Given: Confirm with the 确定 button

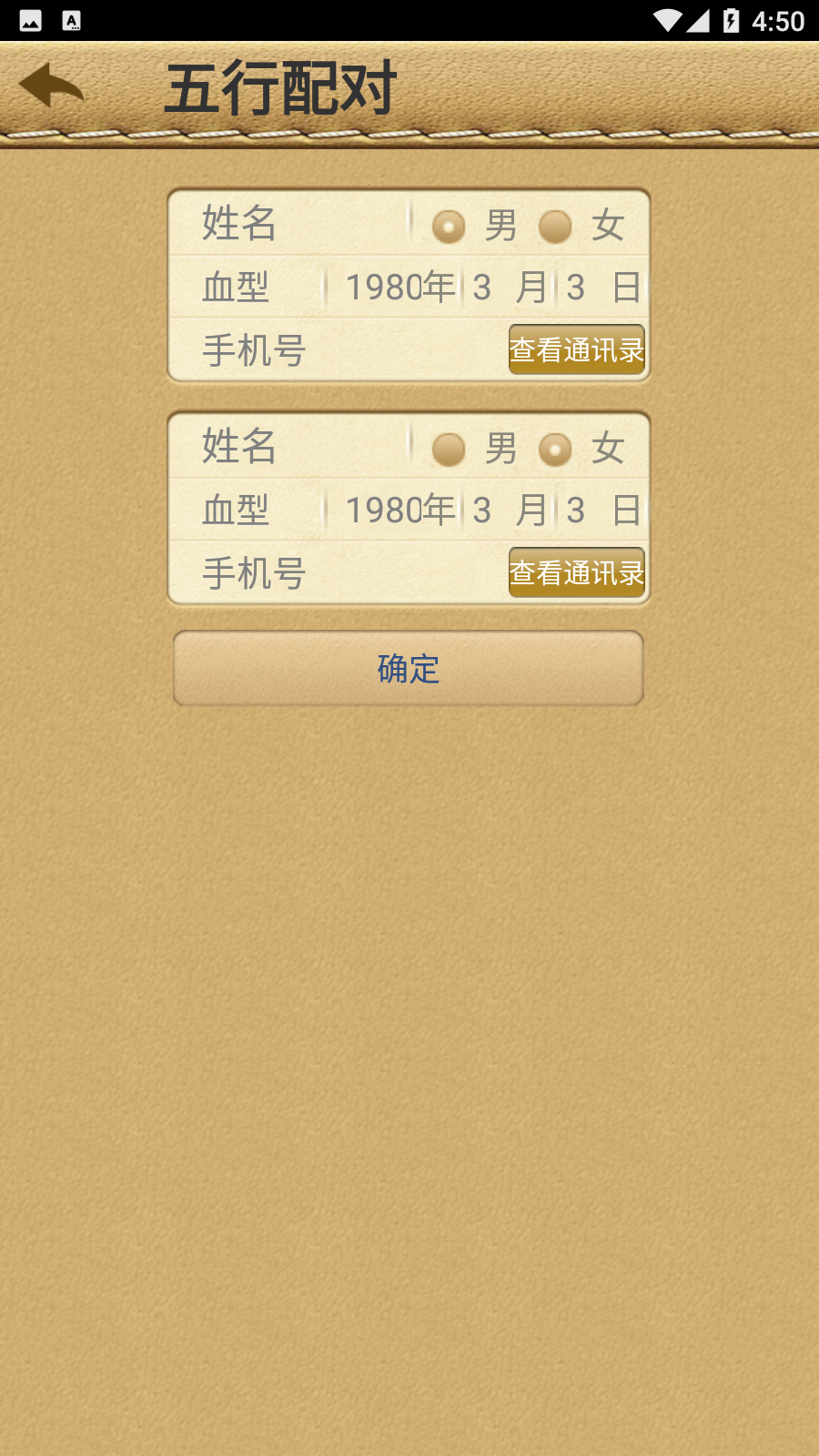Looking at the screenshot, I should [x=409, y=669].
